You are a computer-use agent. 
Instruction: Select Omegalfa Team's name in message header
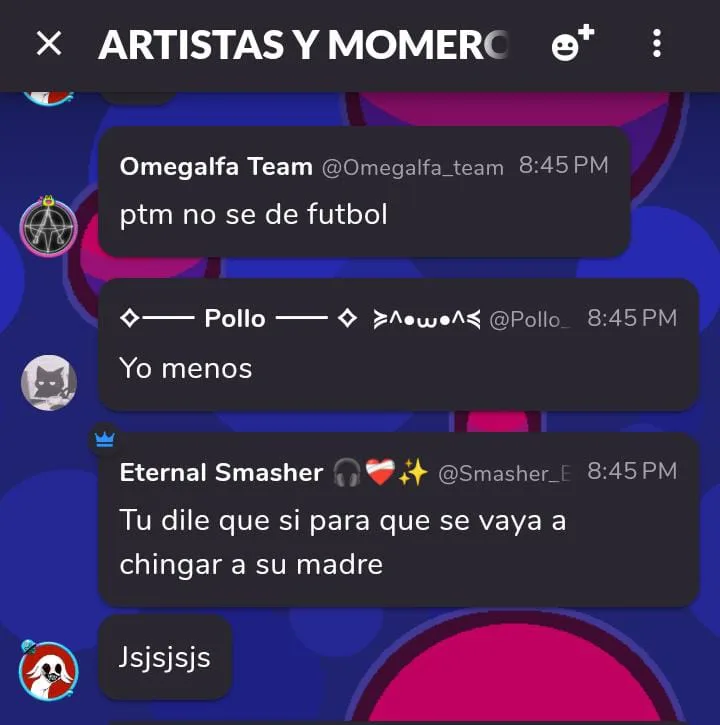(x=216, y=166)
